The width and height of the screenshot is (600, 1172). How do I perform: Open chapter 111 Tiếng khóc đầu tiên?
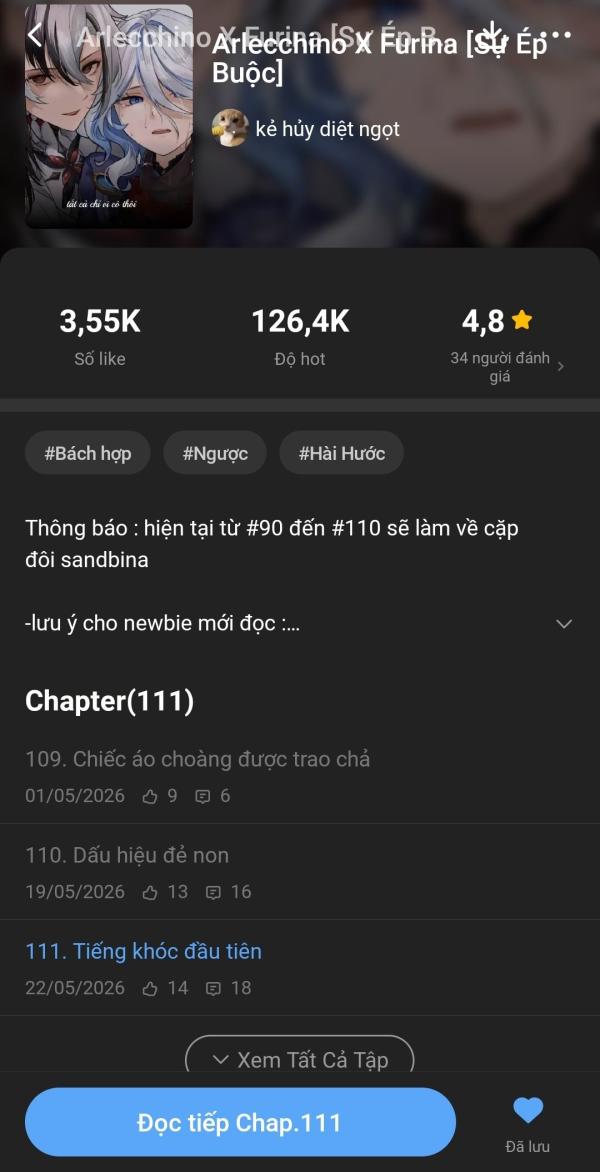tap(300, 968)
